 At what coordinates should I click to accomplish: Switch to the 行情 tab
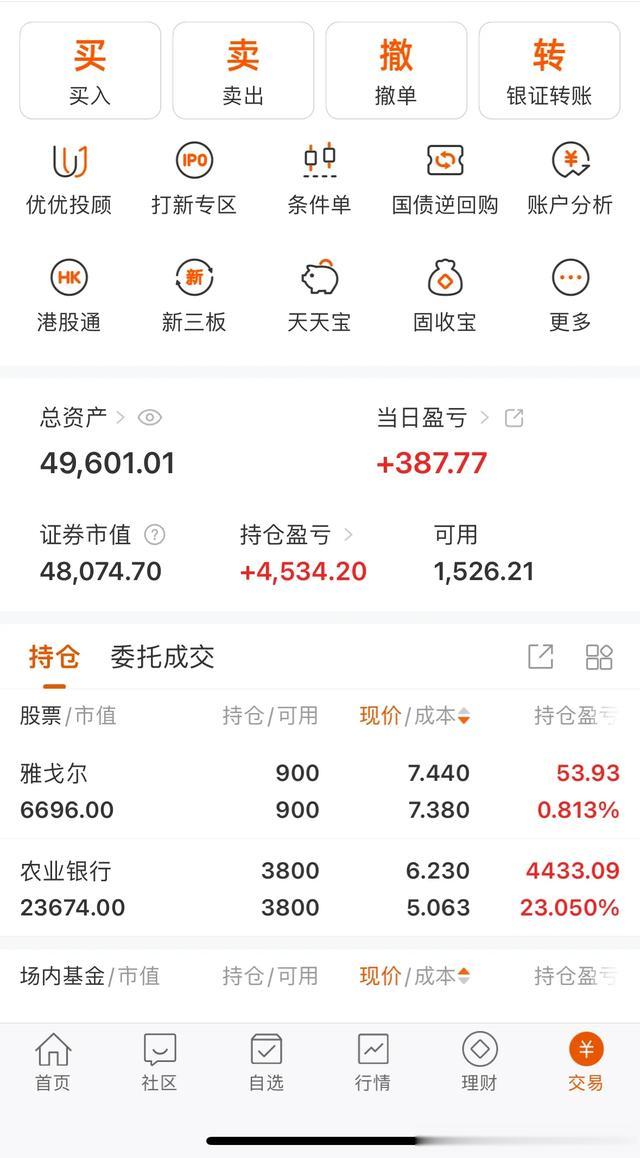(x=373, y=1062)
